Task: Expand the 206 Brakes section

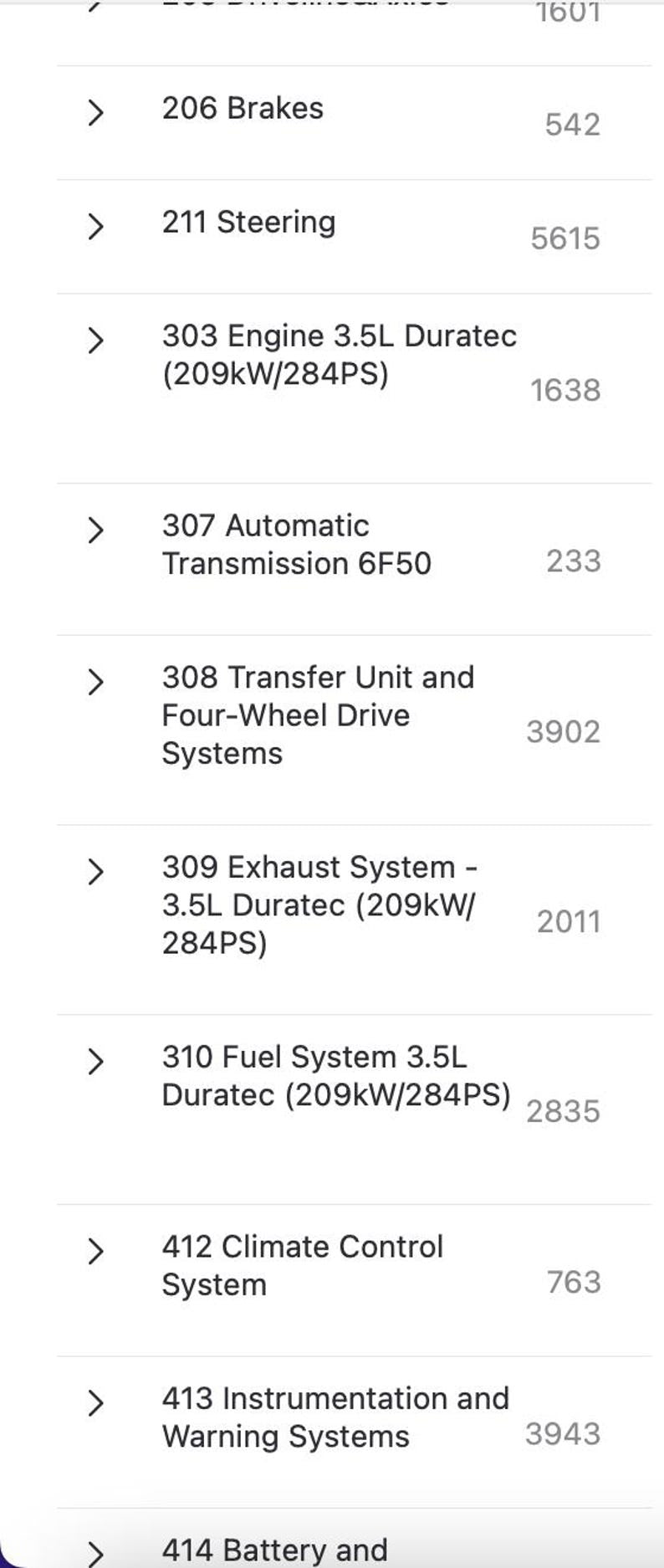Action: tap(96, 112)
